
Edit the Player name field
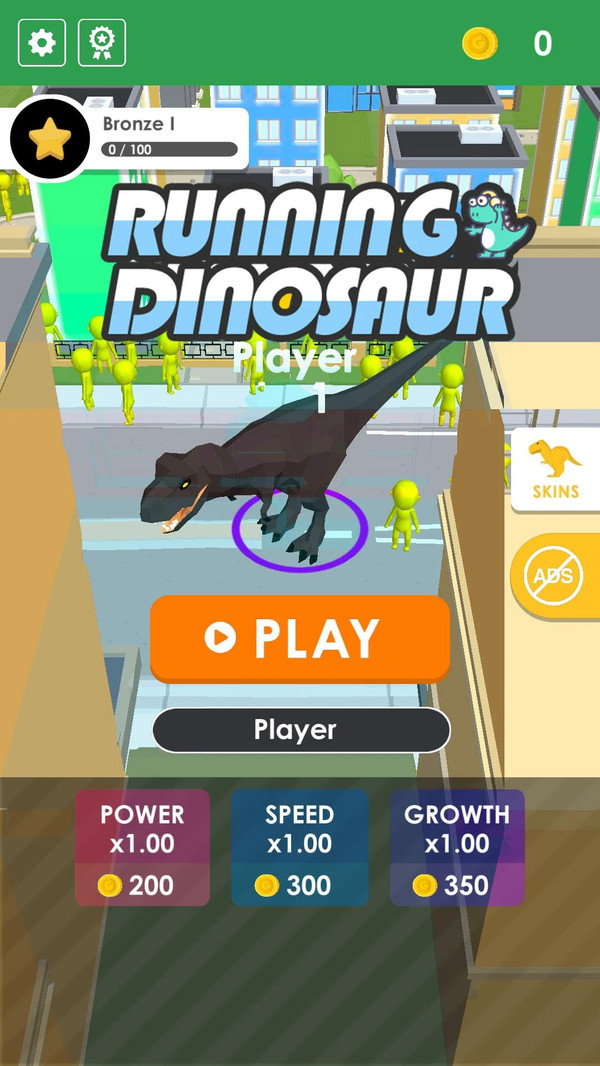point(301,730)
